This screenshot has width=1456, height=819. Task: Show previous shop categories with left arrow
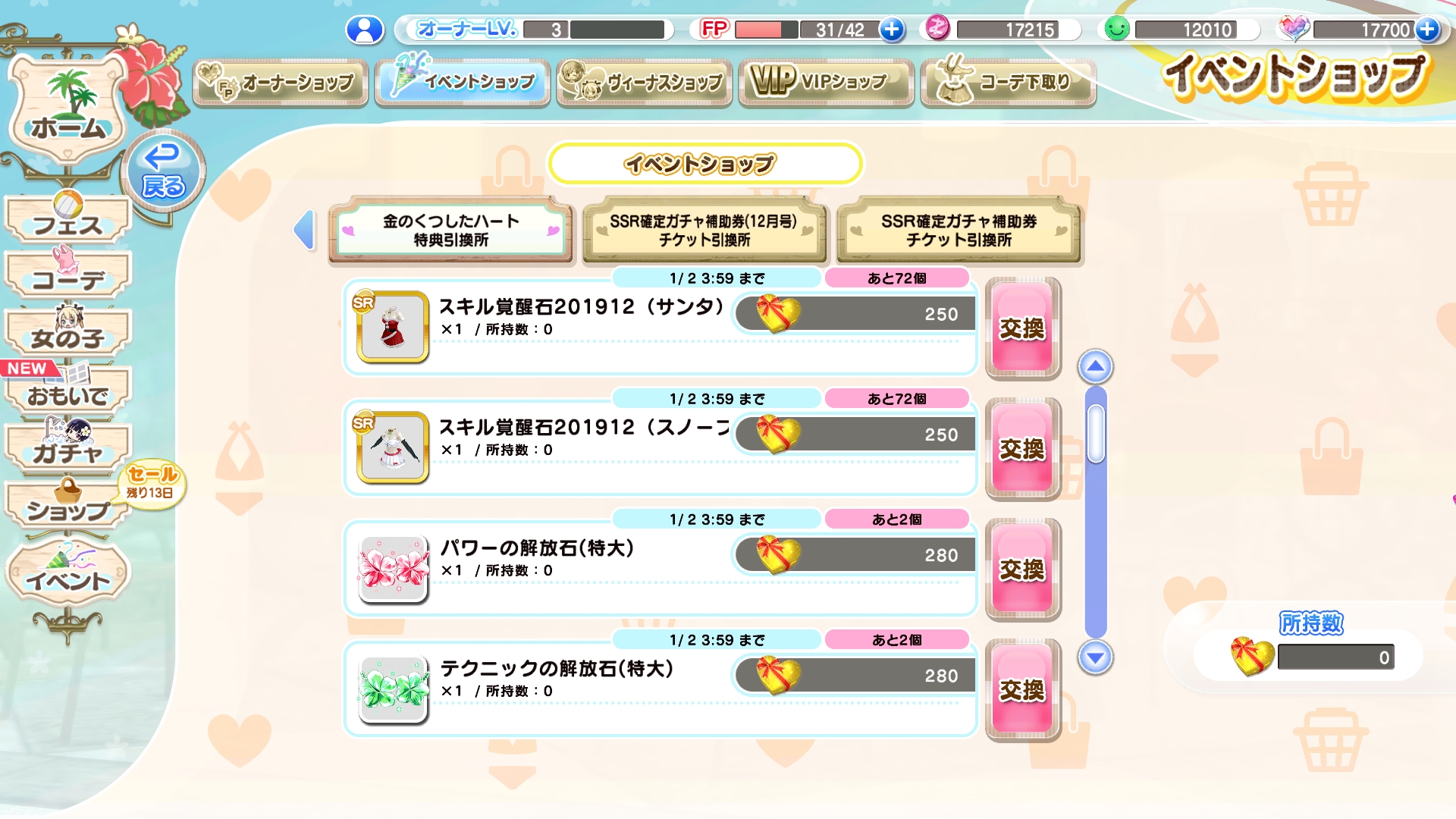[304, 229]
